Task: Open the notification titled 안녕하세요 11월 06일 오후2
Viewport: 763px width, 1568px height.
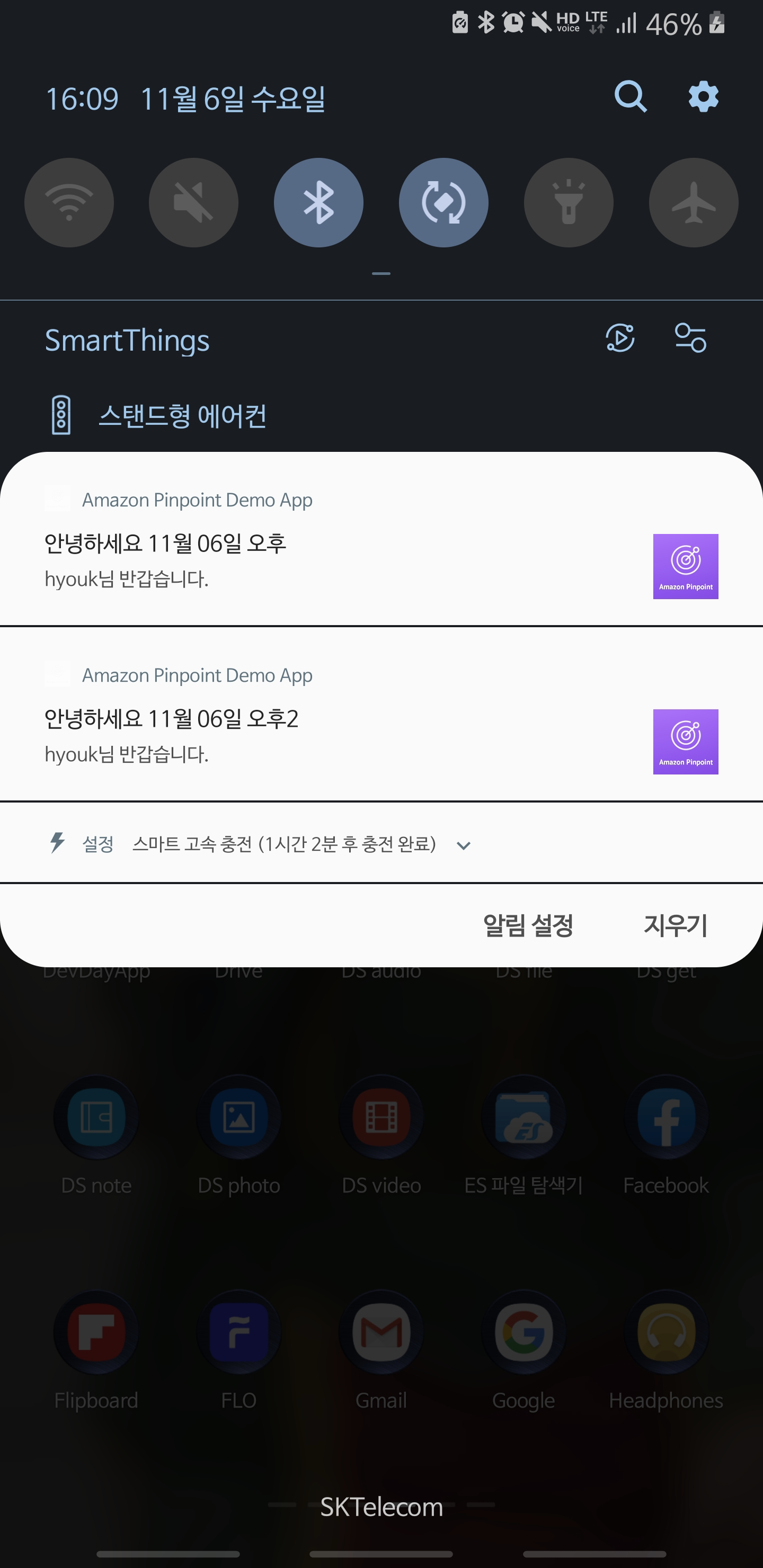Action: 381,714
